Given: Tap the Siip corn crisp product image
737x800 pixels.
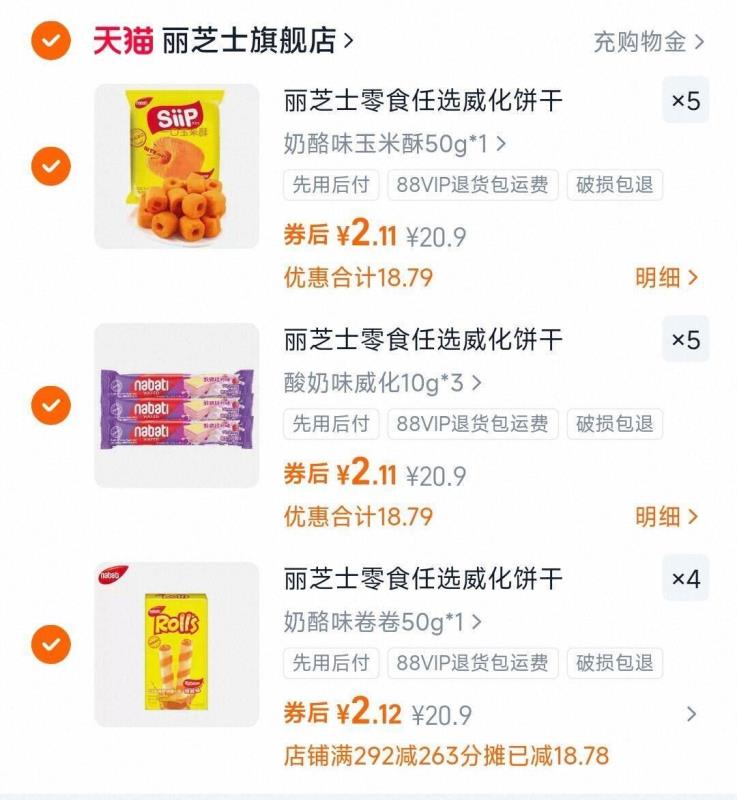Looking at the screenshot, I should click(177, 168).
